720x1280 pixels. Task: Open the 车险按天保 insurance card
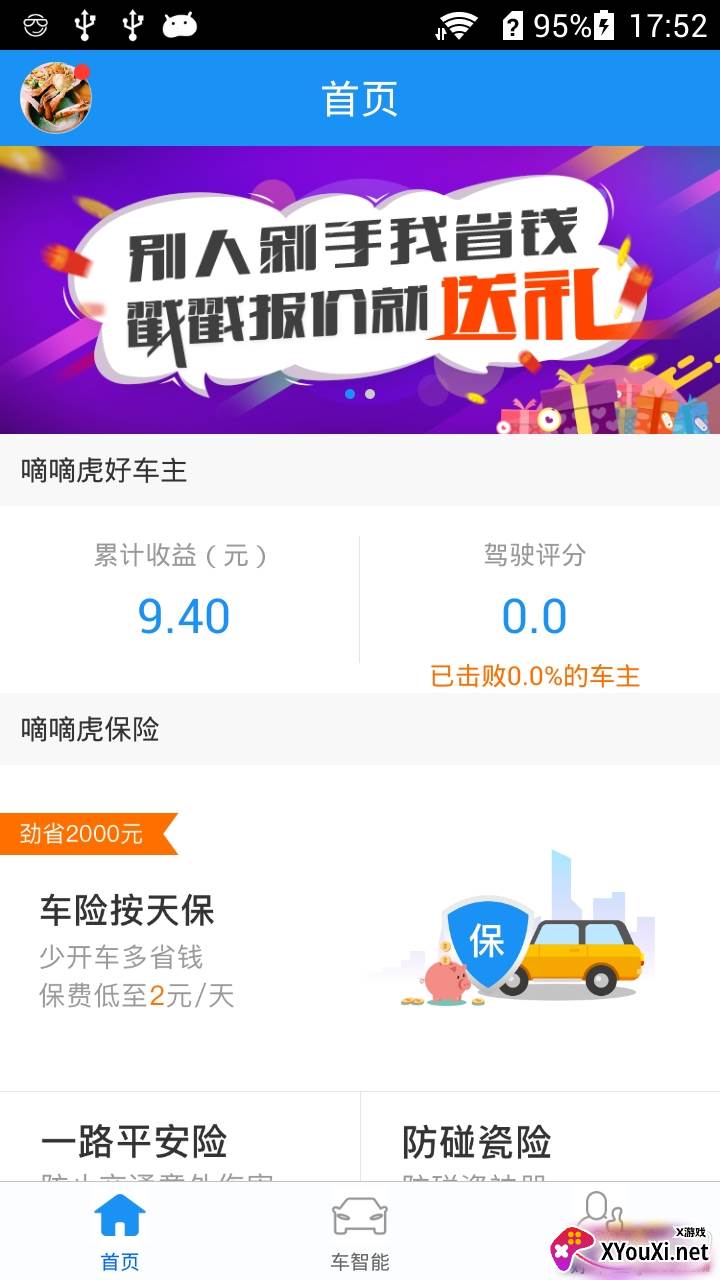pyautogui.click(x=360, y=928)
